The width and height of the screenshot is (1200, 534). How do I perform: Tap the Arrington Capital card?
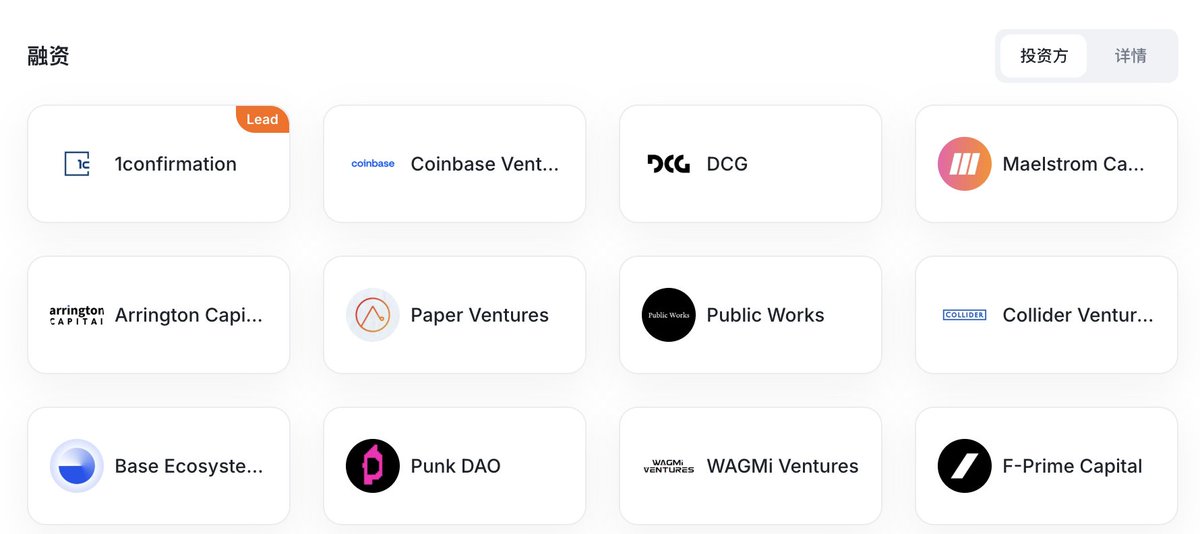[158, 315]
